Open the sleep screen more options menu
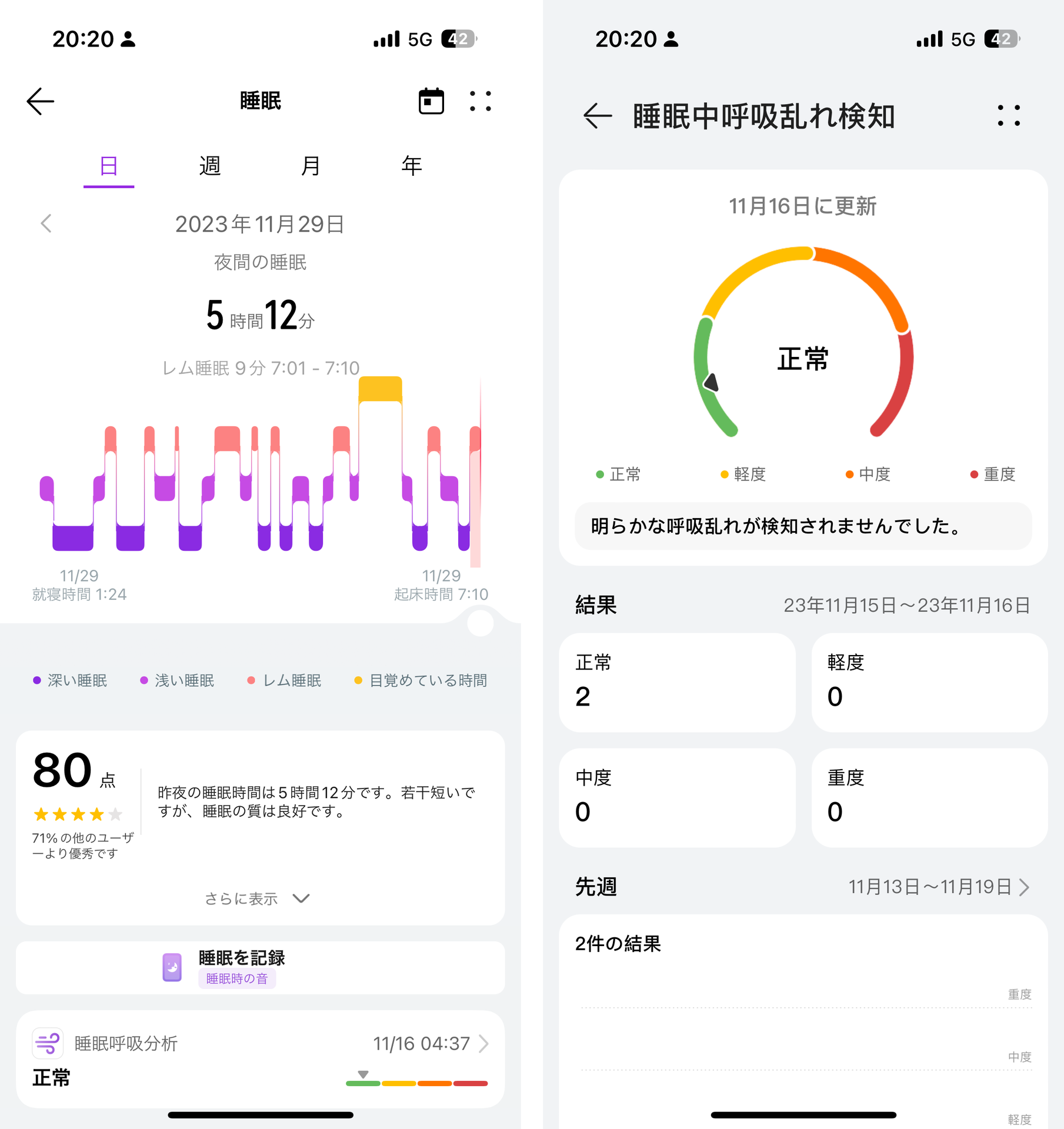The width and height of the screenshot is (1064, 1129). tap(481, 101)
